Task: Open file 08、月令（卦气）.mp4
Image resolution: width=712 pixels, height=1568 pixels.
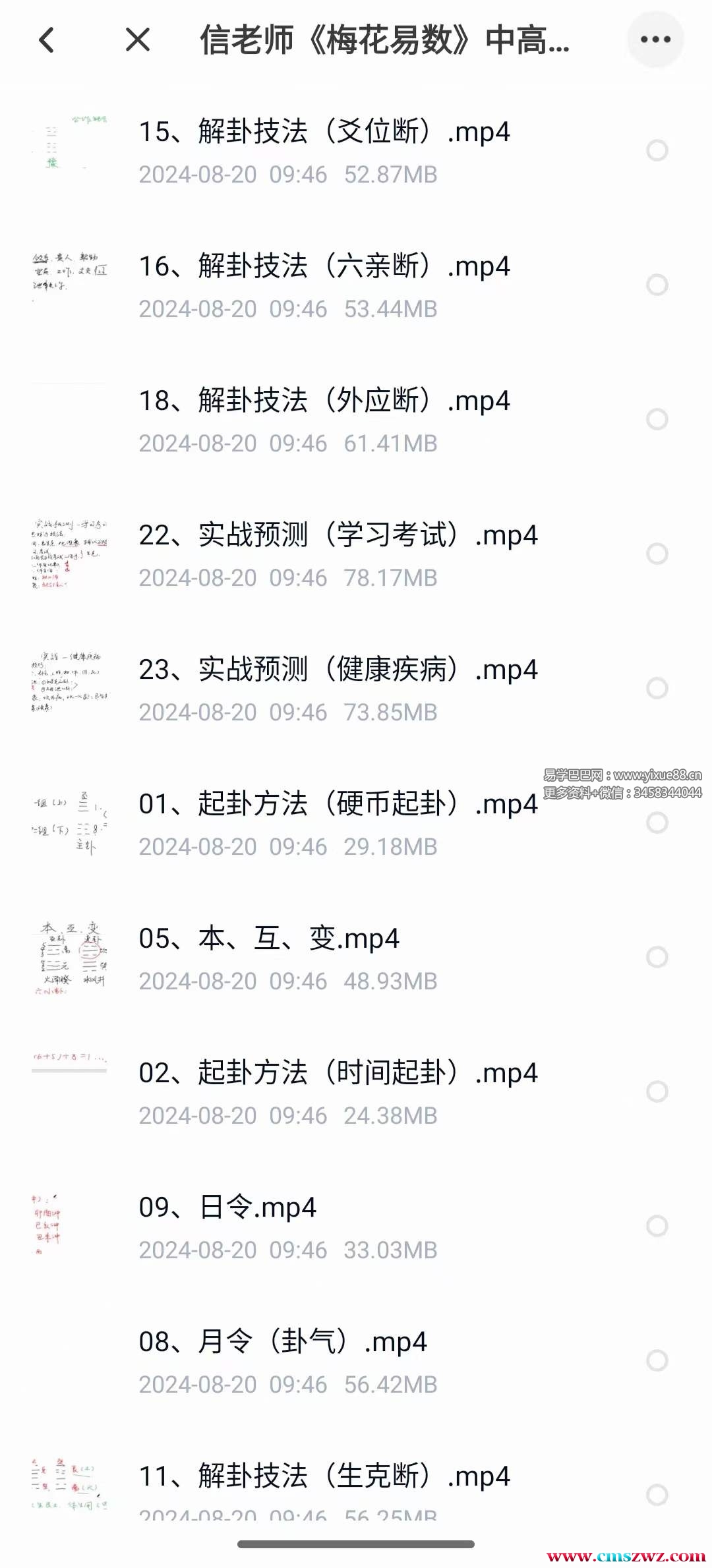Action: point(282,1342)
